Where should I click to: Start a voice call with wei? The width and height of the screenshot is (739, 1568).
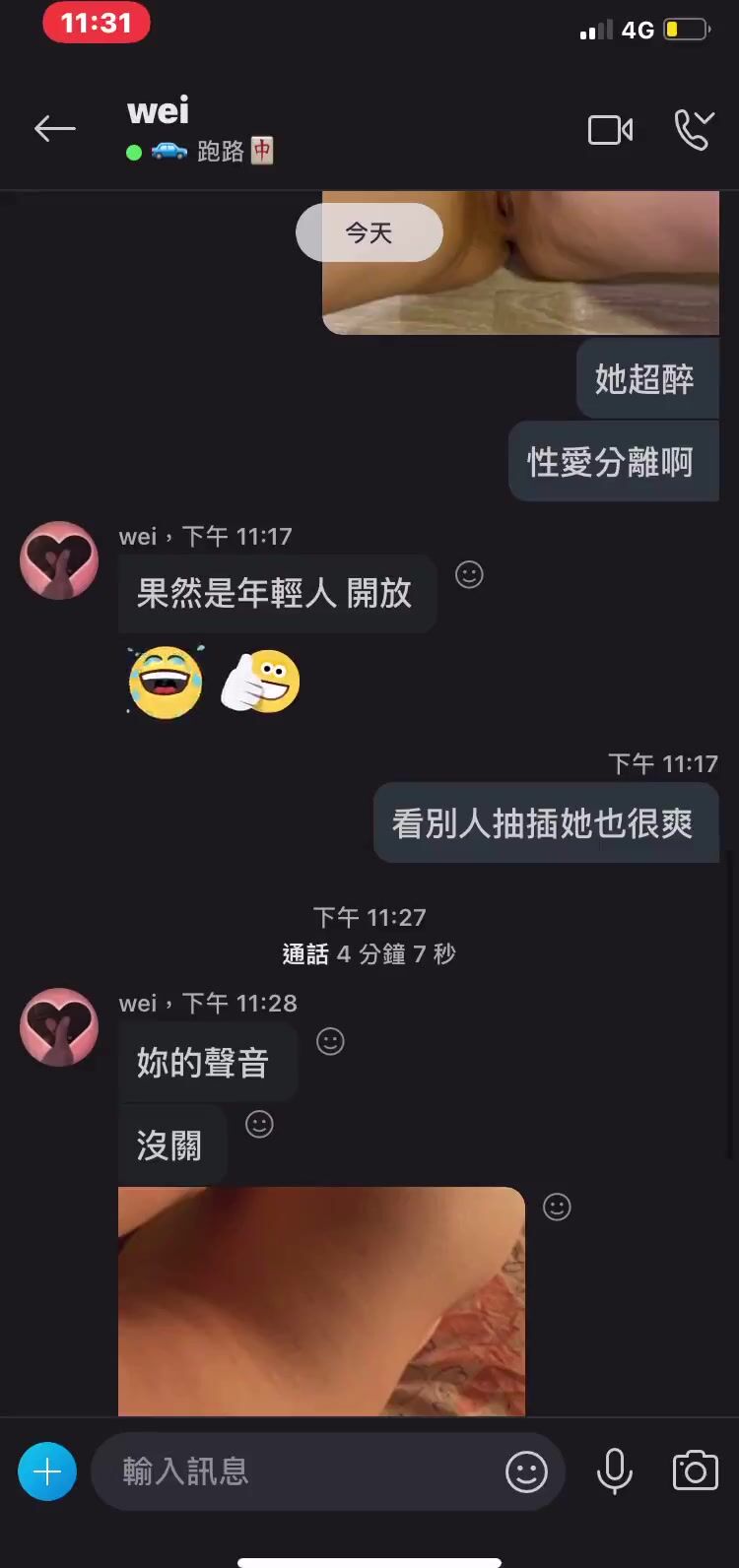point(694,130)
